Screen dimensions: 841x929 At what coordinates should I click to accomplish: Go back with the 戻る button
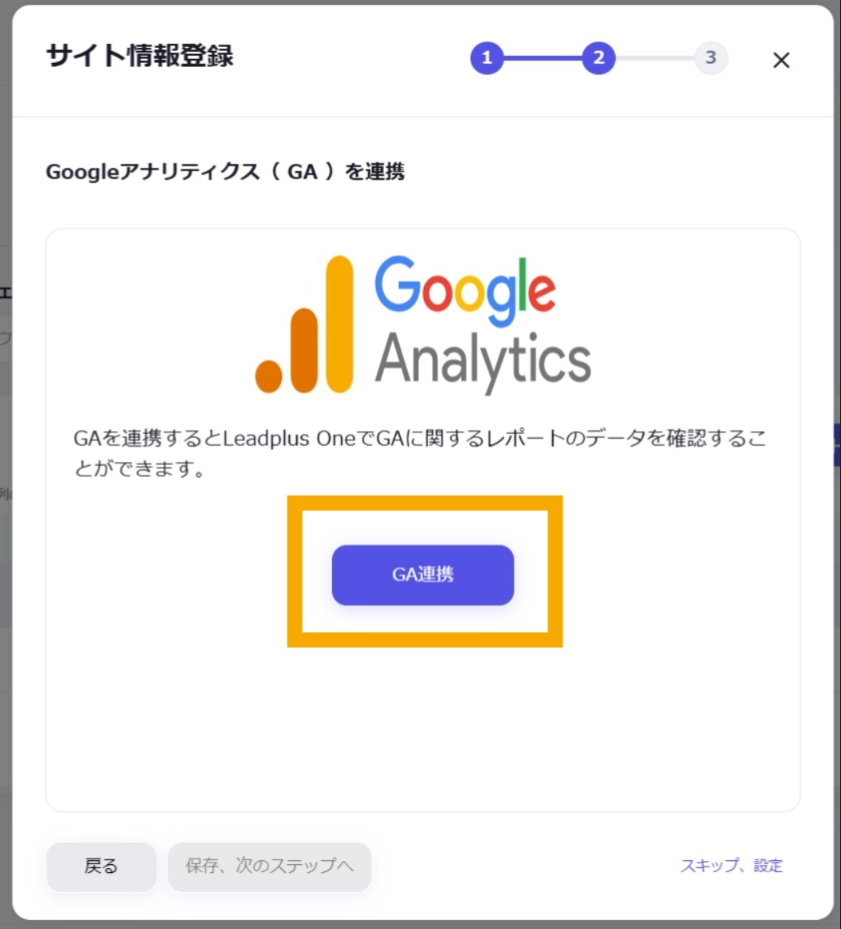coord(101,866)
